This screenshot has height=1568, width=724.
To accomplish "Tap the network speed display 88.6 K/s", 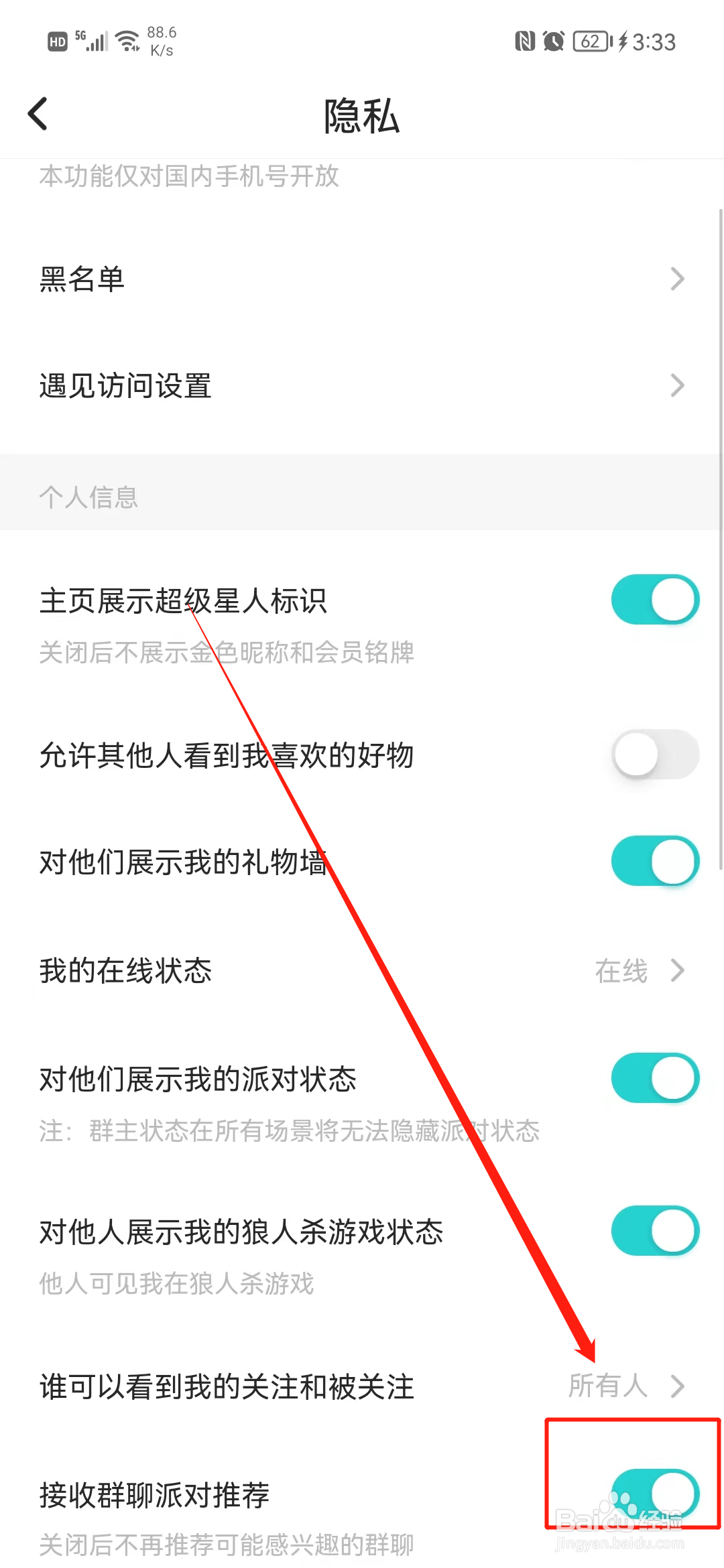I will (161, 40).
